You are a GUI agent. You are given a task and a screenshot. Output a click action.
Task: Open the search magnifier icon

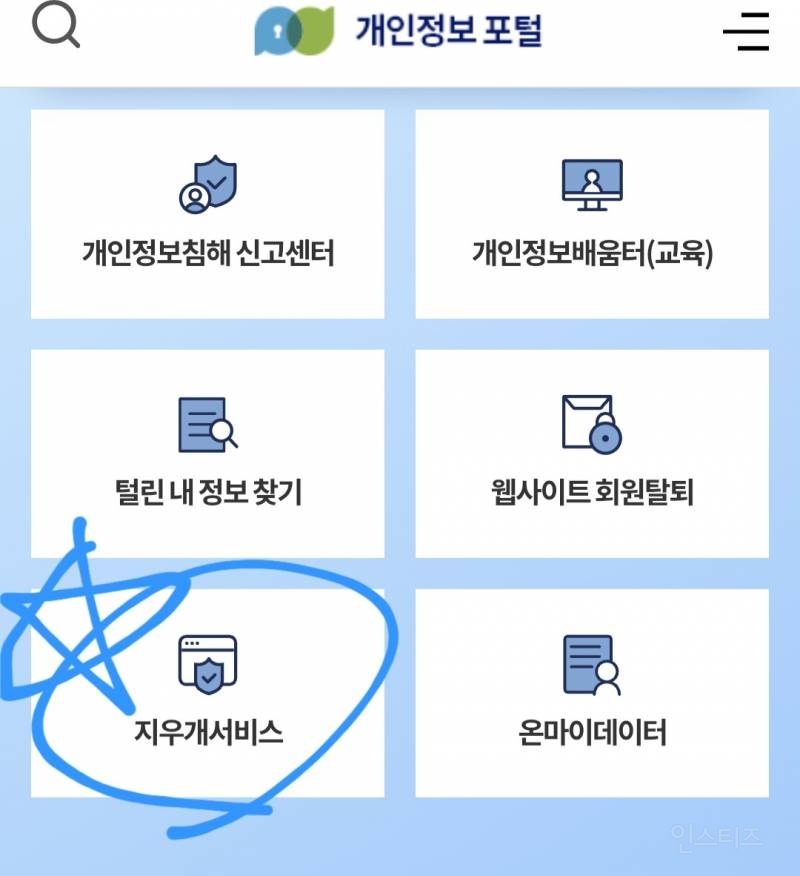click(57, 28)
